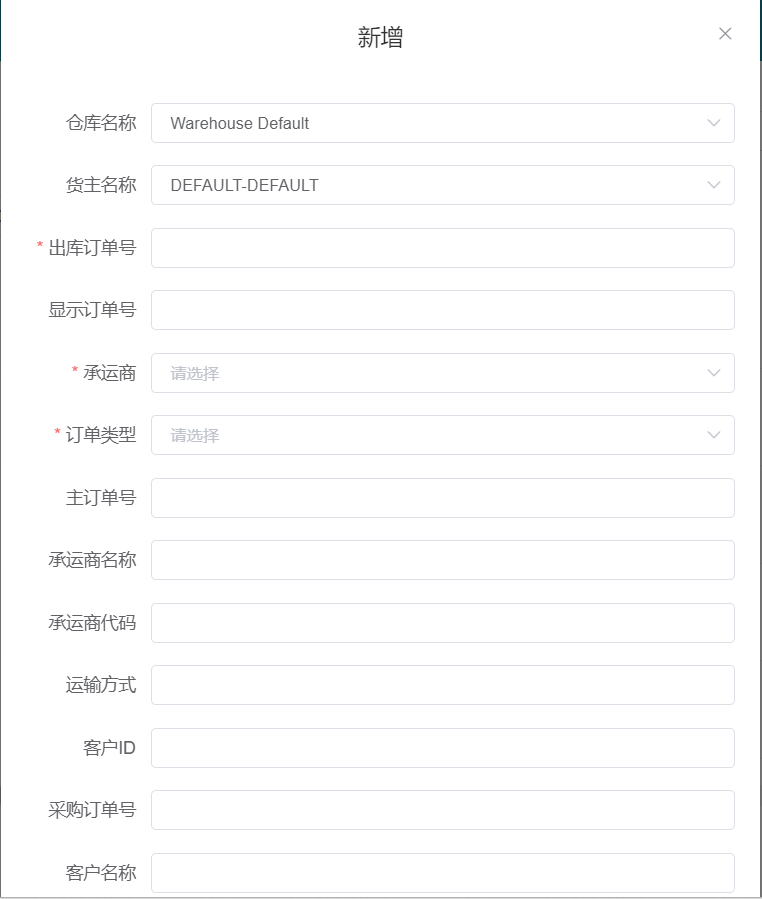Click the arrow icon in 订单类型 field

click(712, 435)
